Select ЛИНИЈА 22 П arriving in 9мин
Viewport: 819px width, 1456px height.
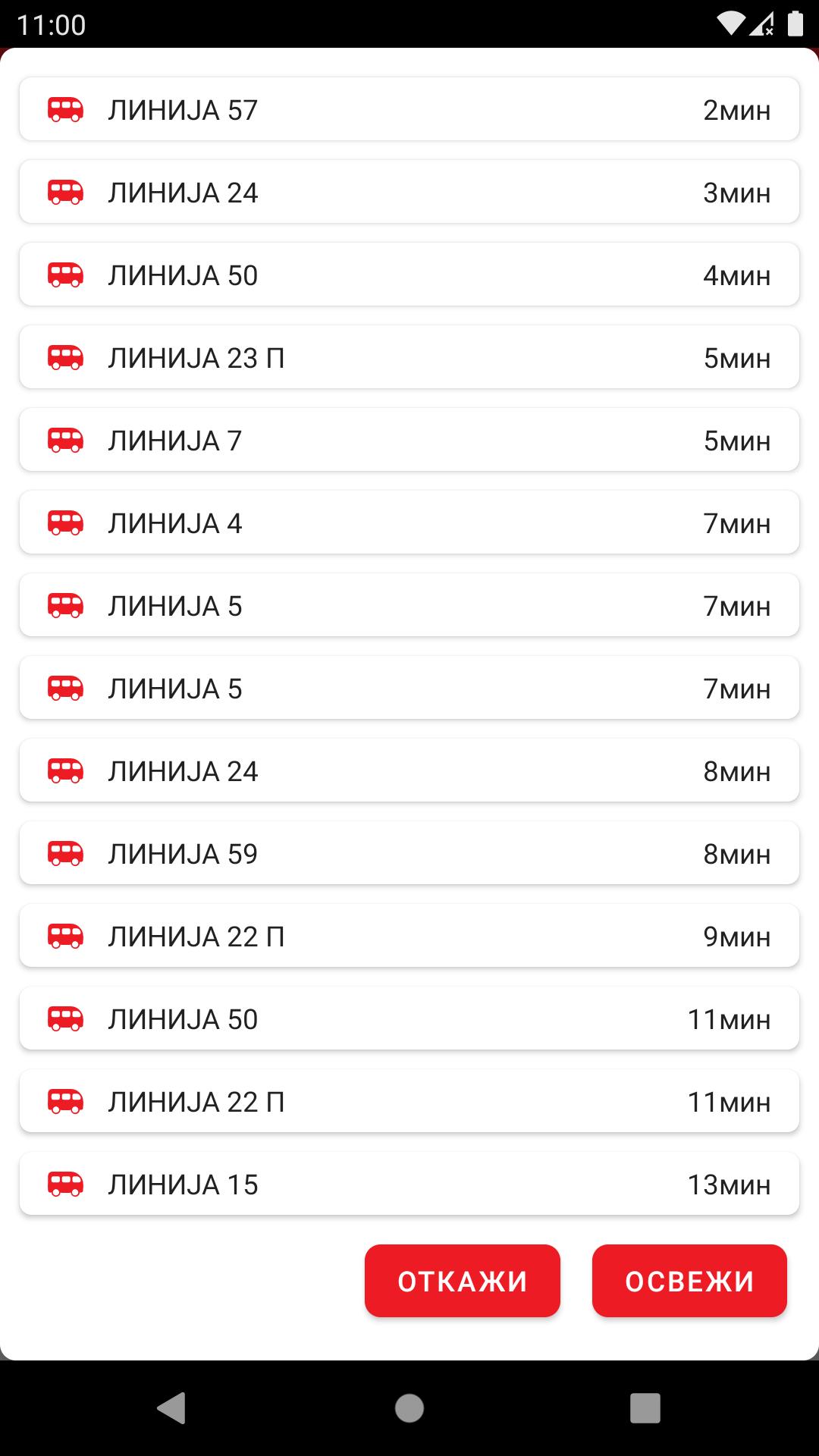[409, 936]
